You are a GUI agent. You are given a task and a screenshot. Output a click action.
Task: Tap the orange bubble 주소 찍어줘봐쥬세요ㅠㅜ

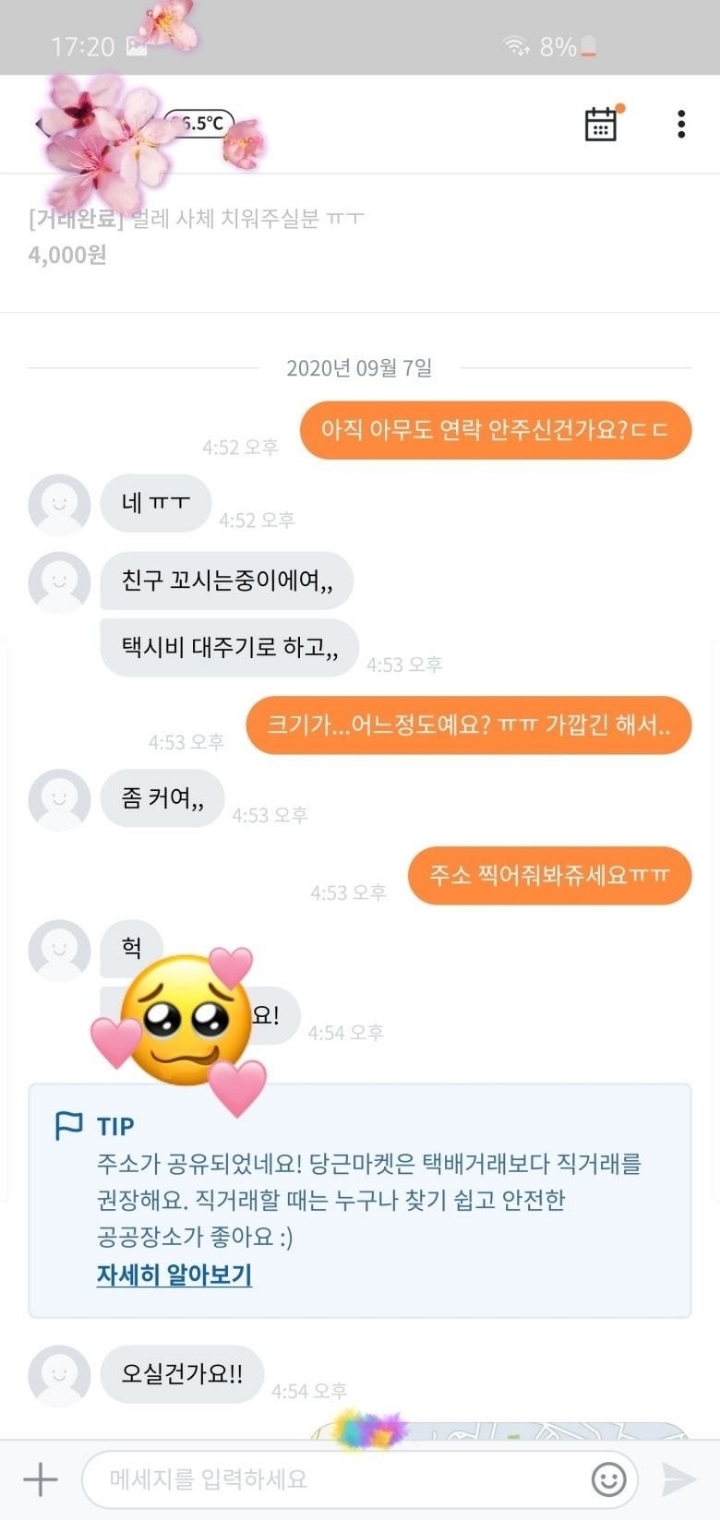tap(548, 875)
